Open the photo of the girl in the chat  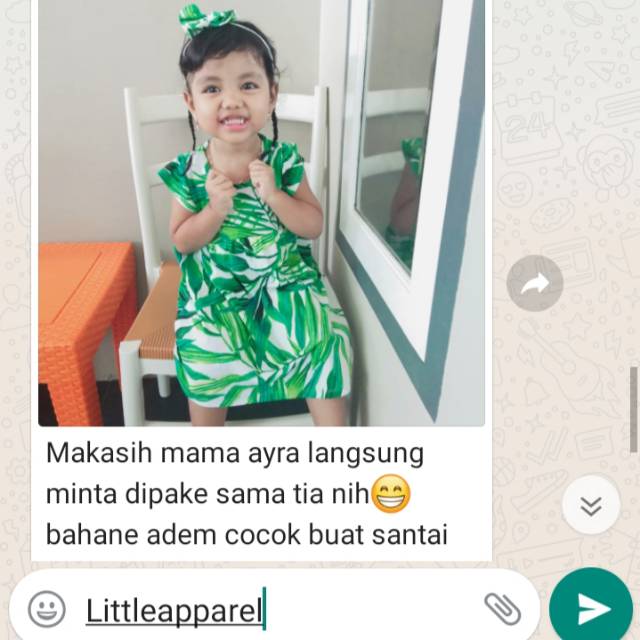261,213
